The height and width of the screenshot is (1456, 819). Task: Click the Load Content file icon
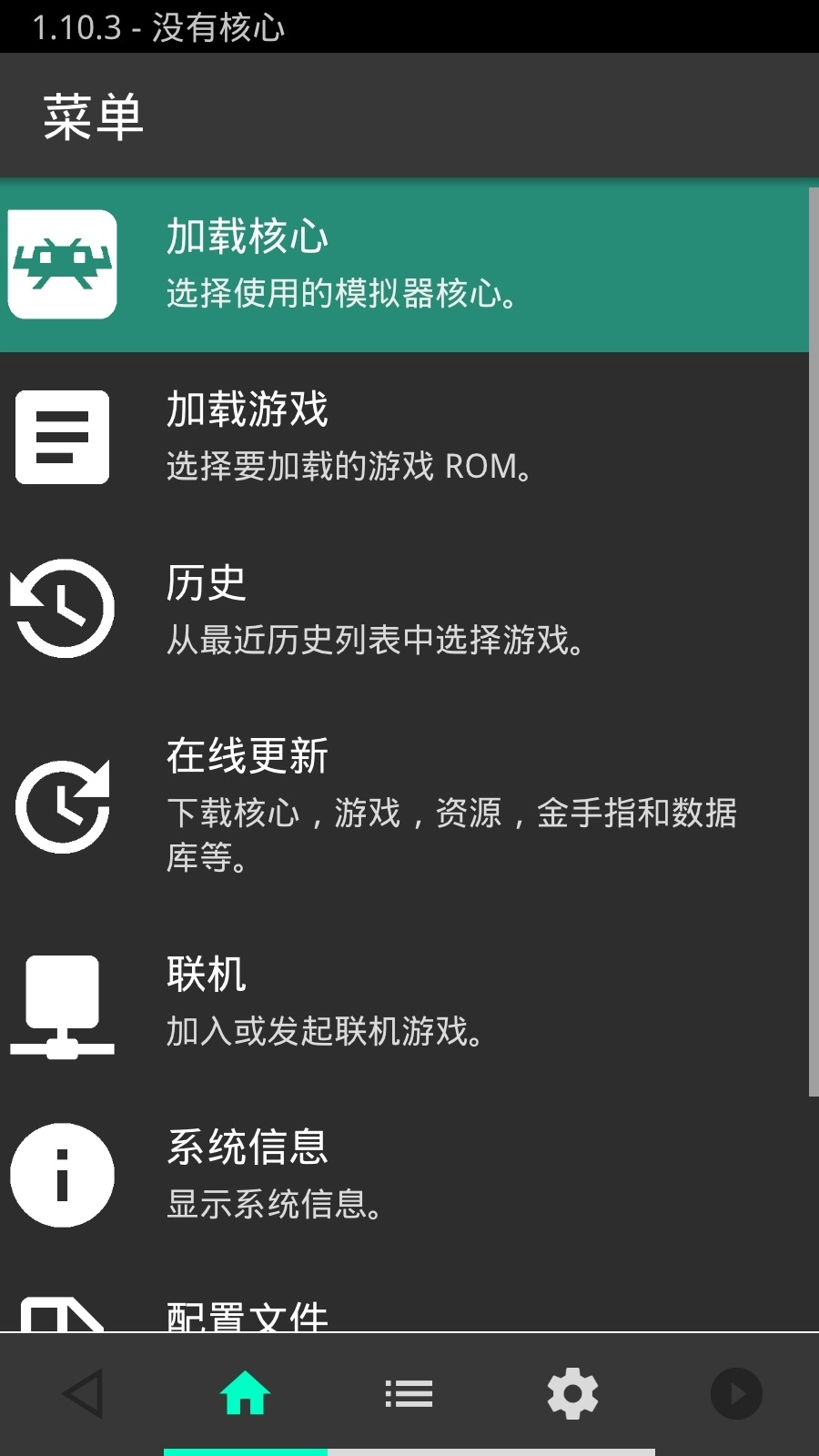click(61, 437)
